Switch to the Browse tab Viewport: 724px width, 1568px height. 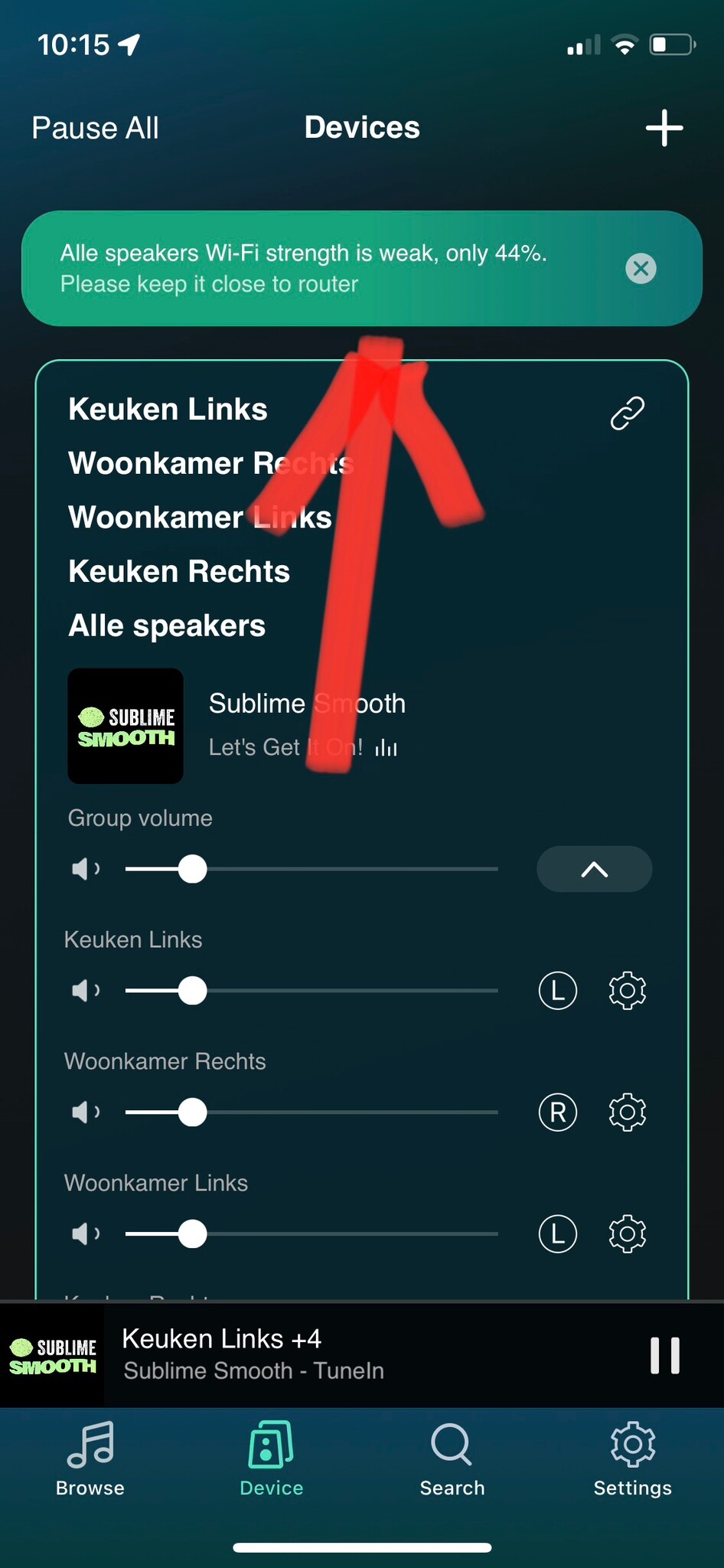click(x=90, y=1459)
